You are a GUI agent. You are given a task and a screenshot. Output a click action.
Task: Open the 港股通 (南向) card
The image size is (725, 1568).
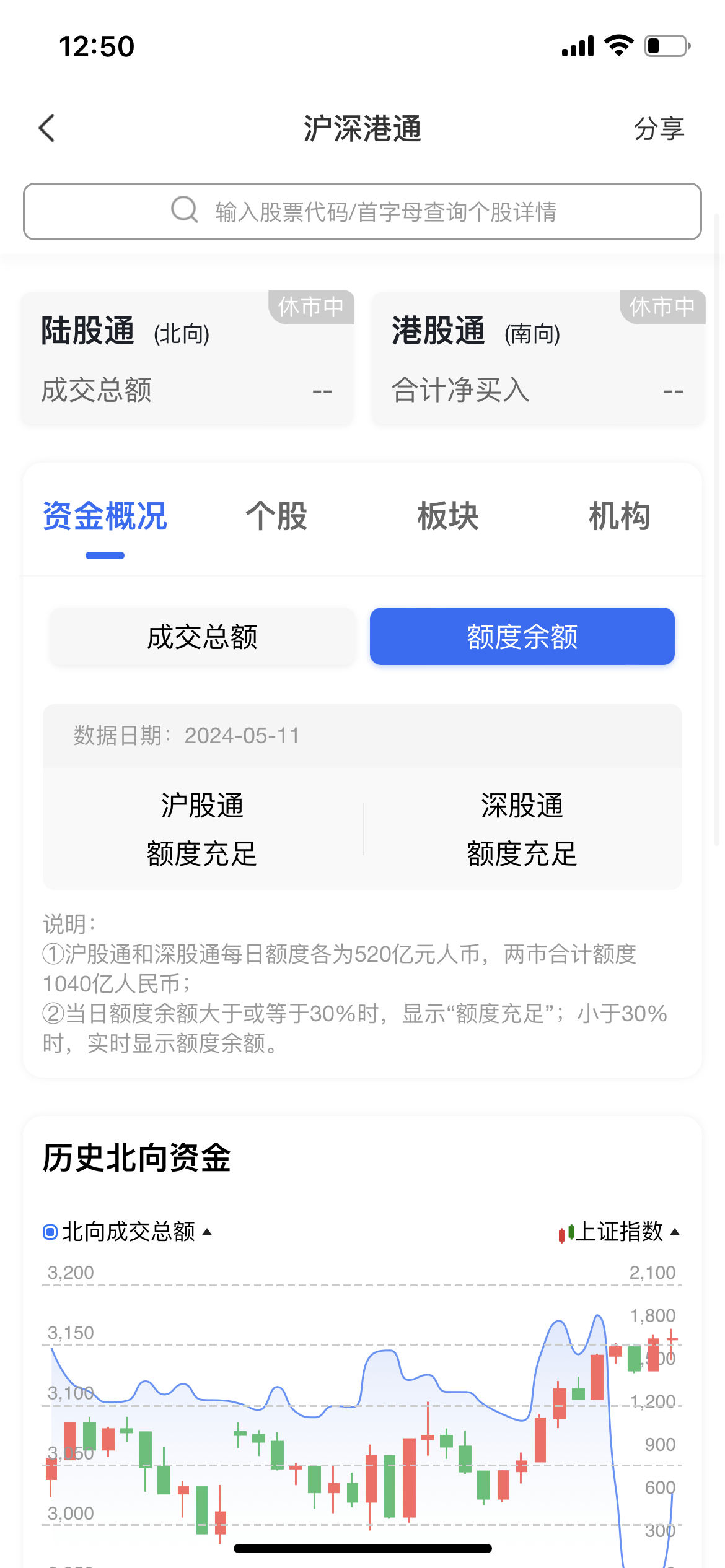pos(538,359)
